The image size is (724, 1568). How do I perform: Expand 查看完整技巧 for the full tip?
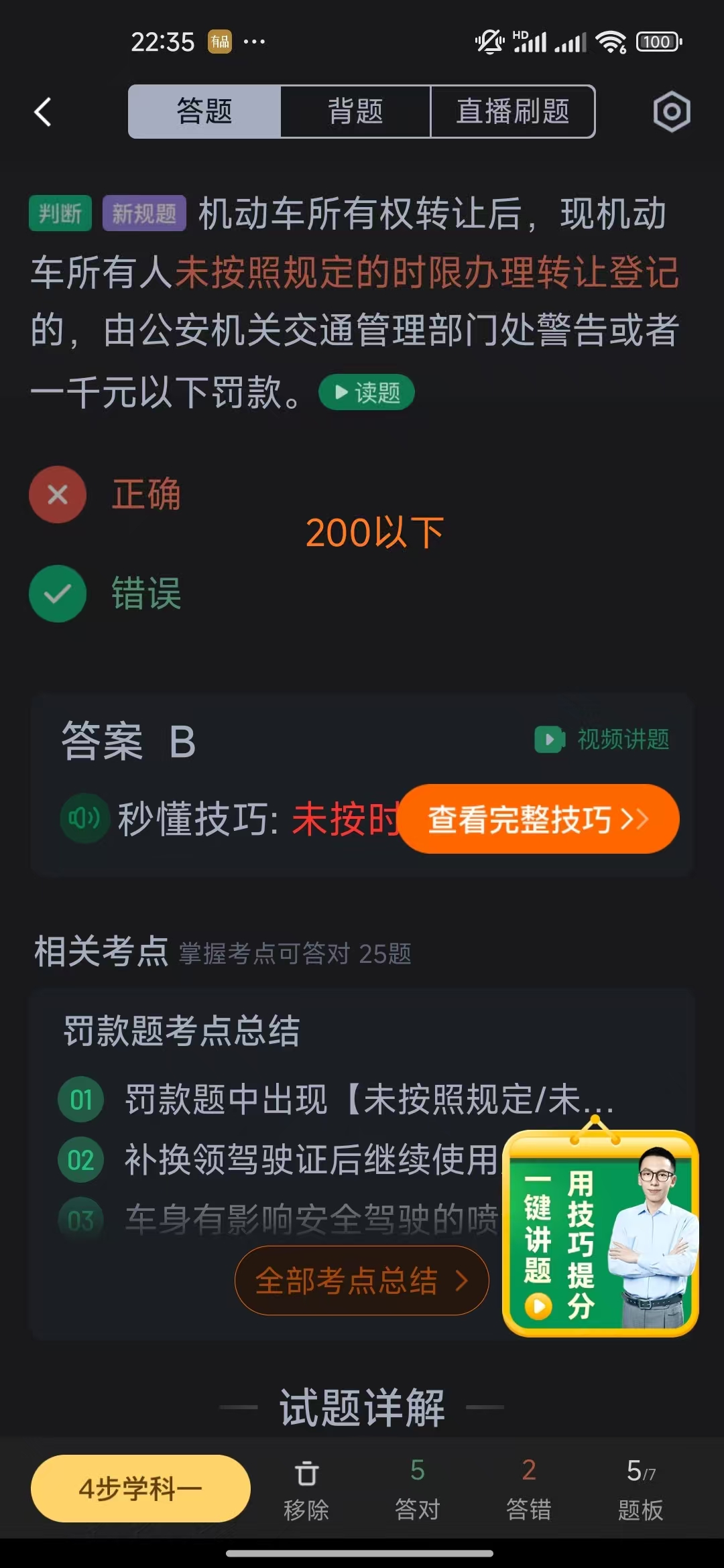click(x=540, y=819)
